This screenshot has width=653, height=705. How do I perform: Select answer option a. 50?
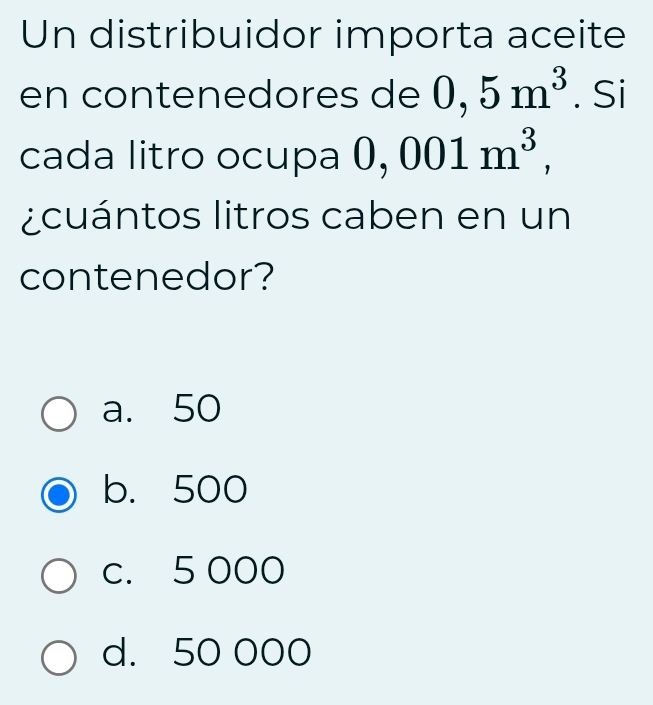click(x=59, y=413)
